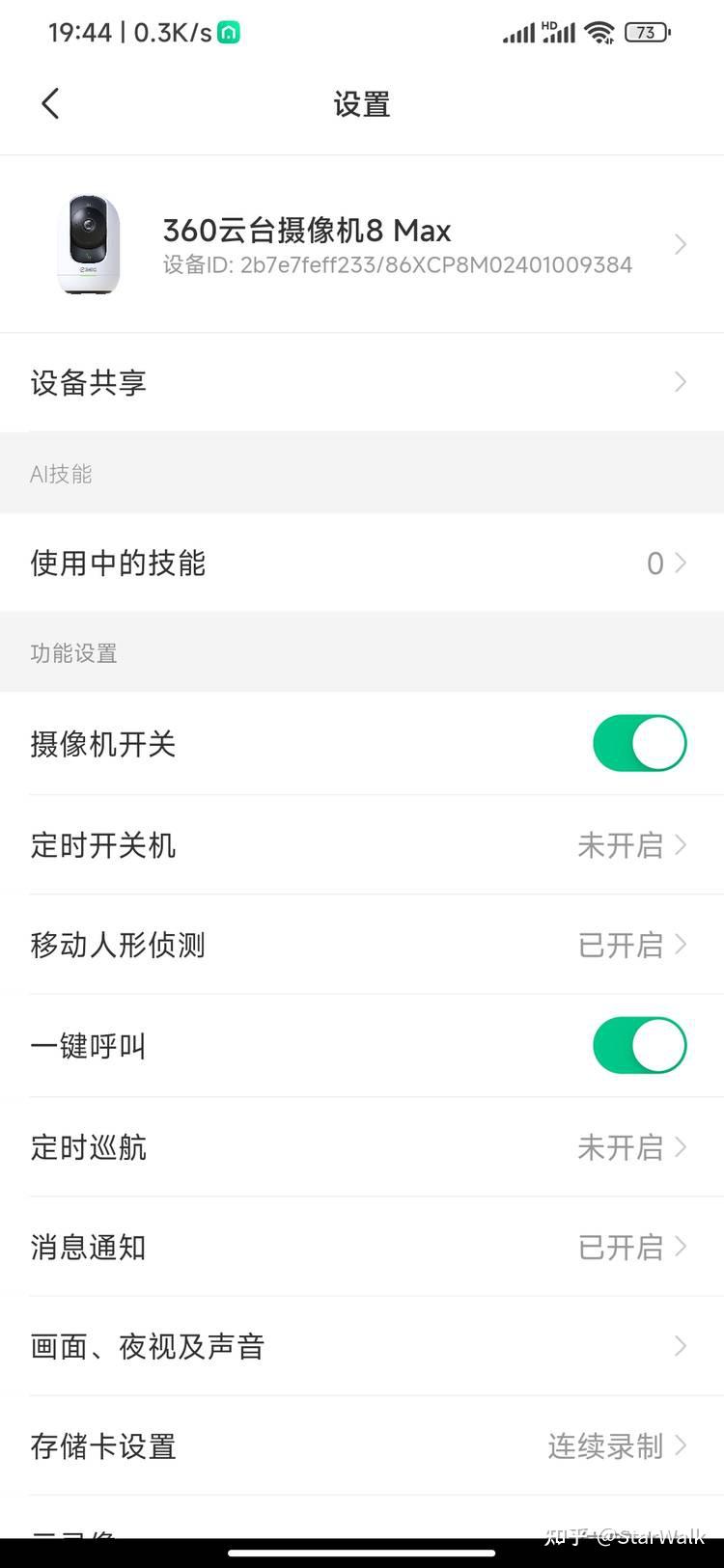Image resolution: width=724 pixels, height=1568 pixels.
Task: Open 定时巡航 settings
Action: click(362, 1147)
